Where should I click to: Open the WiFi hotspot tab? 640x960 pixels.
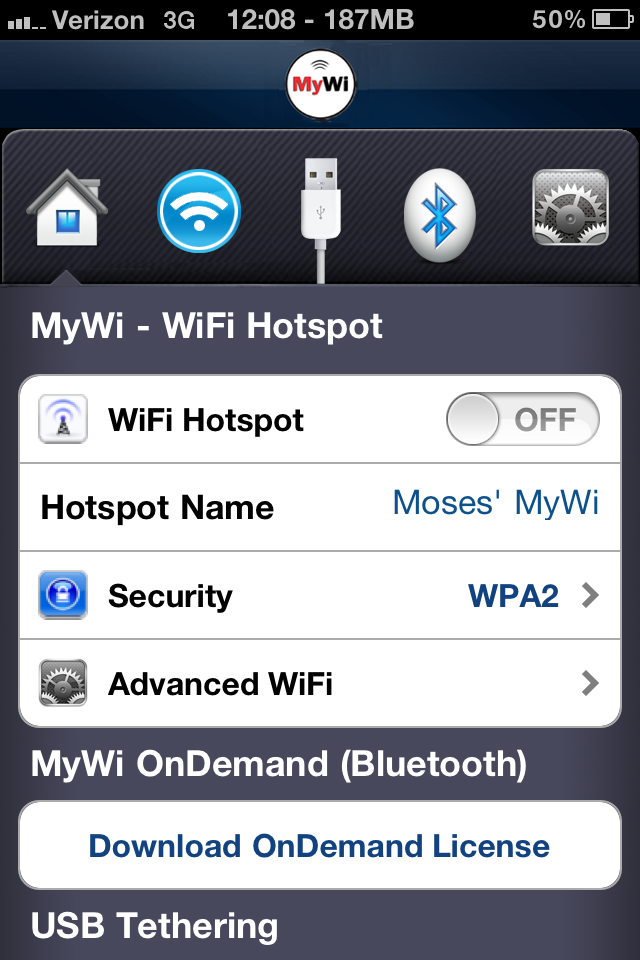199,211
